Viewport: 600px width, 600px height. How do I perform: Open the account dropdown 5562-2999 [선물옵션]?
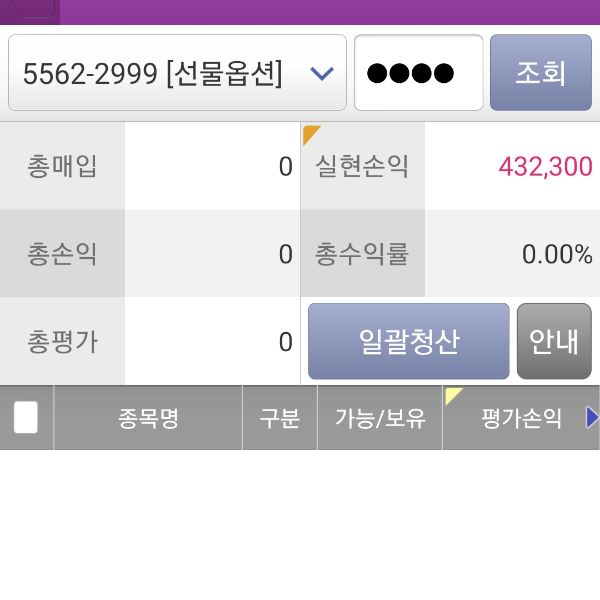coord(177,73)
